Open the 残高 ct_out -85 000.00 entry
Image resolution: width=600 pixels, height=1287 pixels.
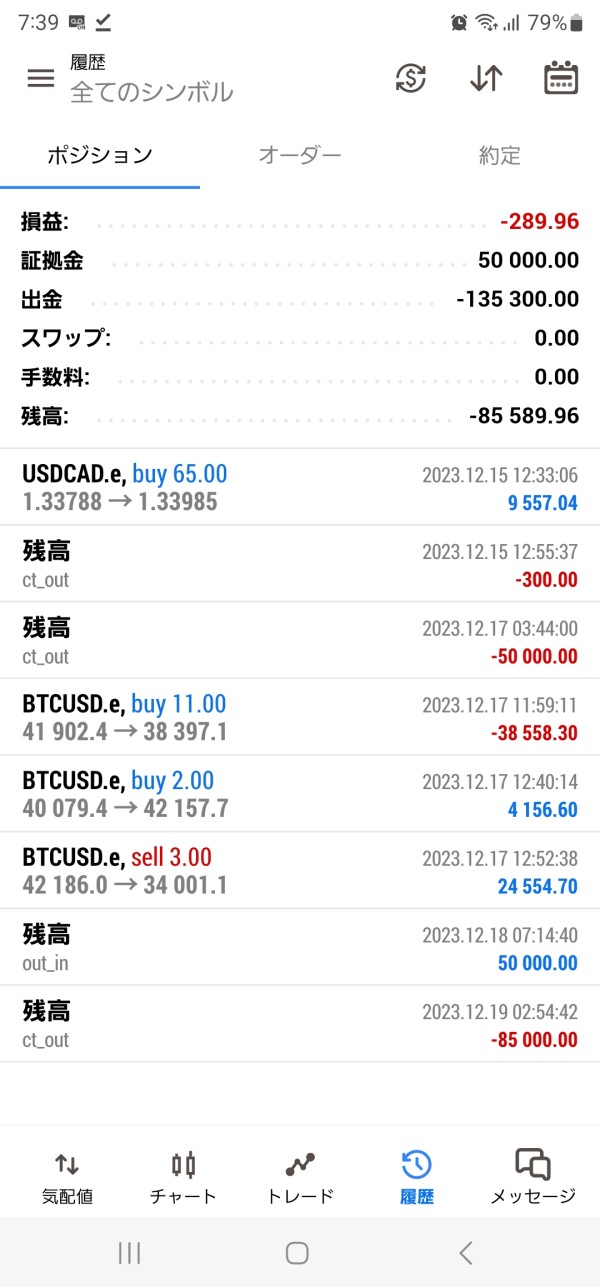[x=300, y=1024]
